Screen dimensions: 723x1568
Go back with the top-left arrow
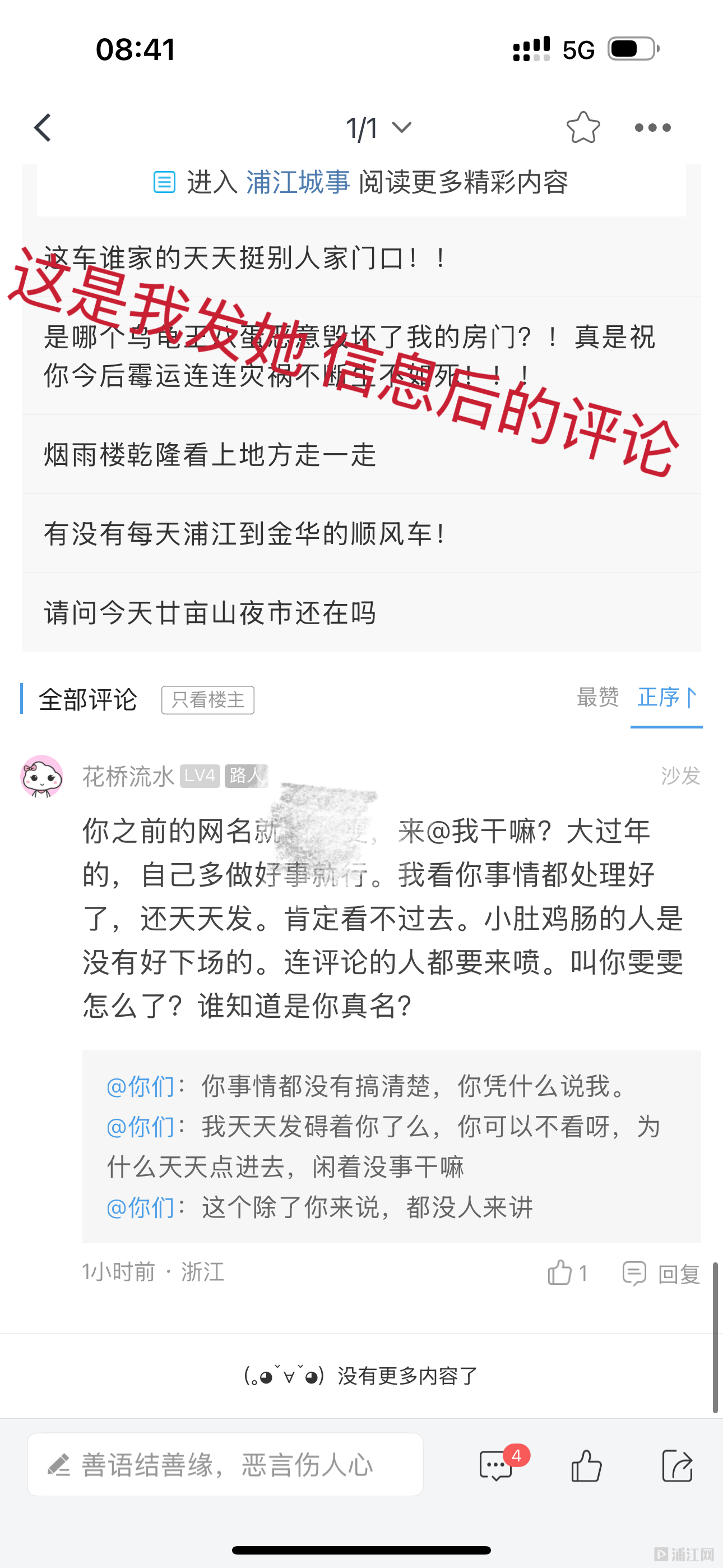click(x=43, y=128)
